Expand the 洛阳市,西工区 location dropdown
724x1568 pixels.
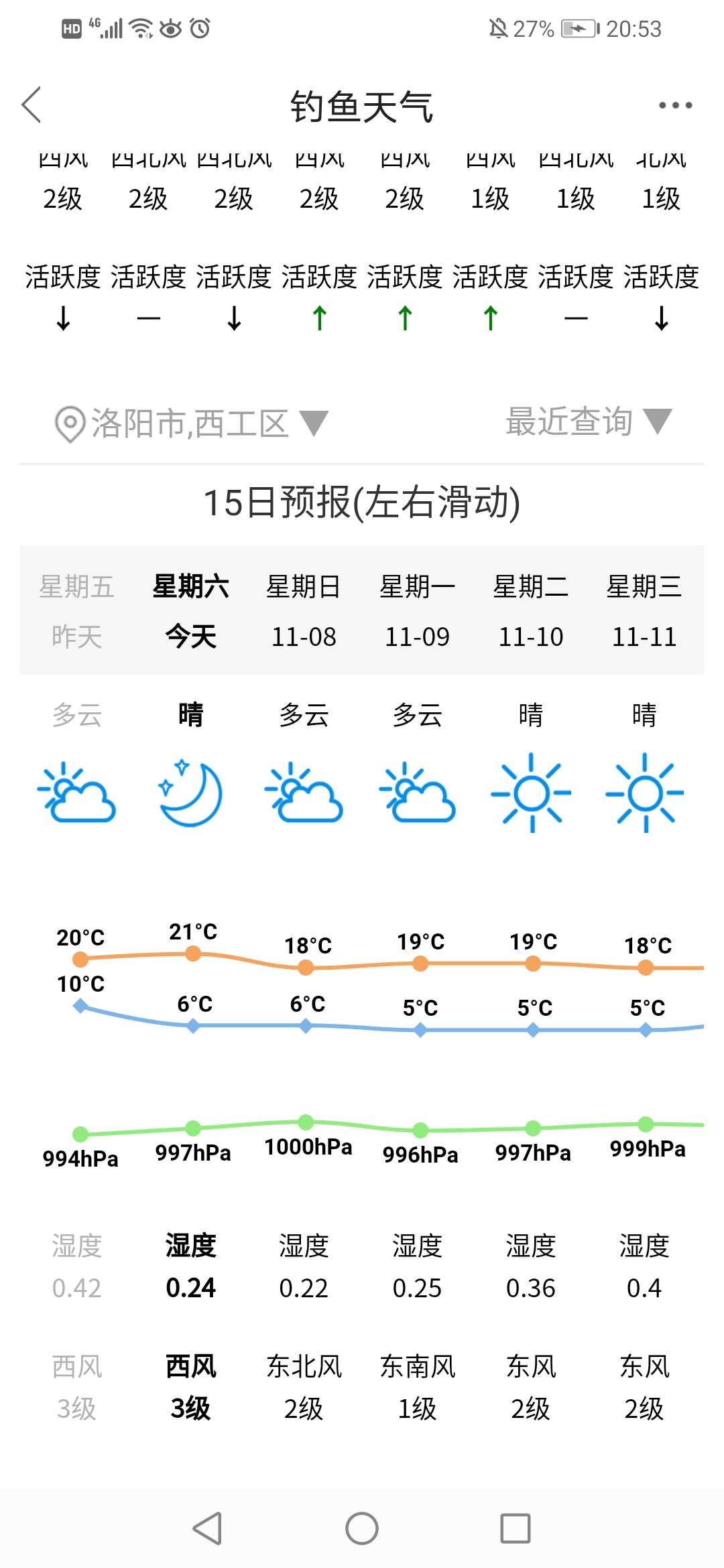click(x=192, y=423)
